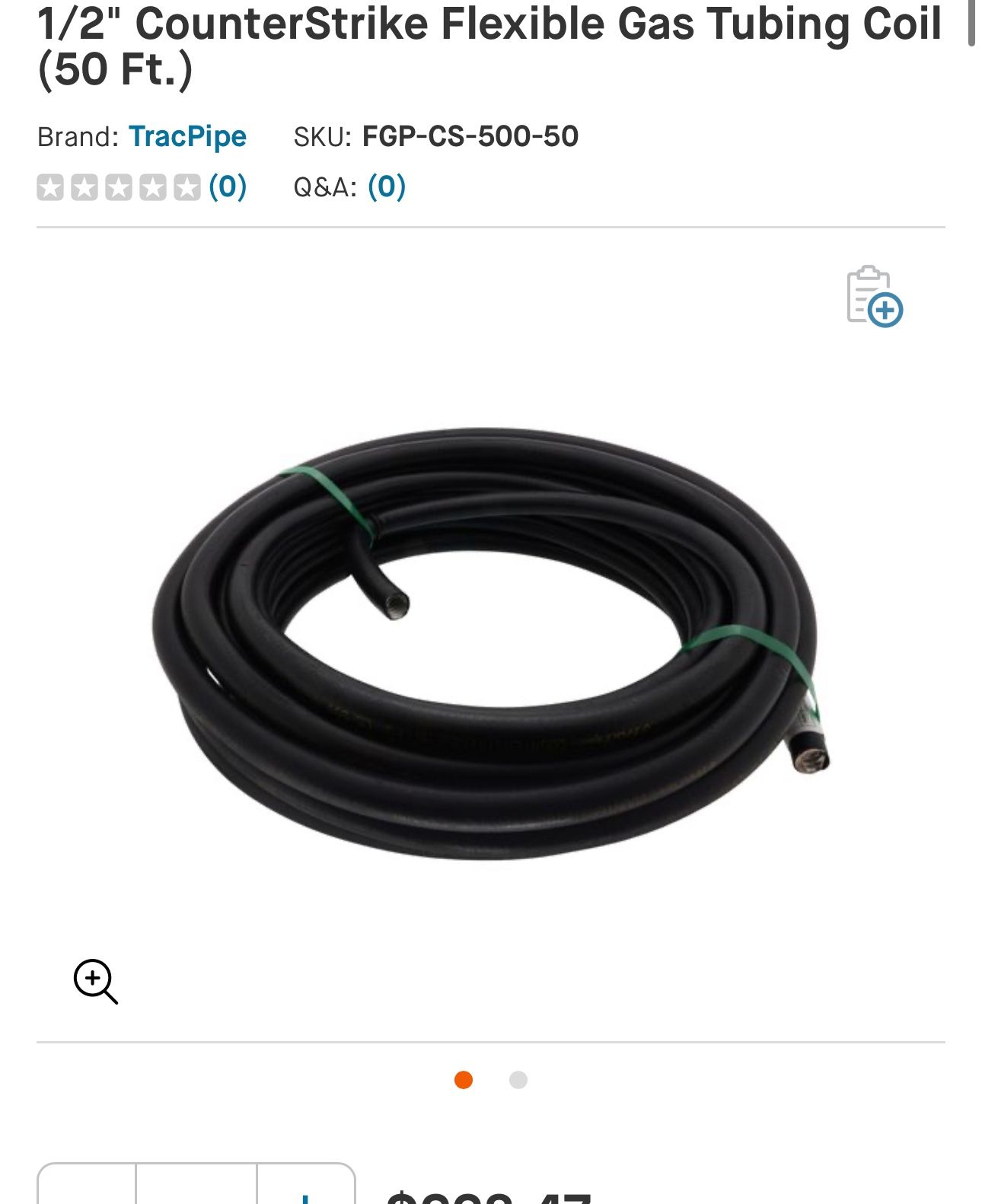Click the SKU FGP-CS-500-50 text

(x=469, y=138)
